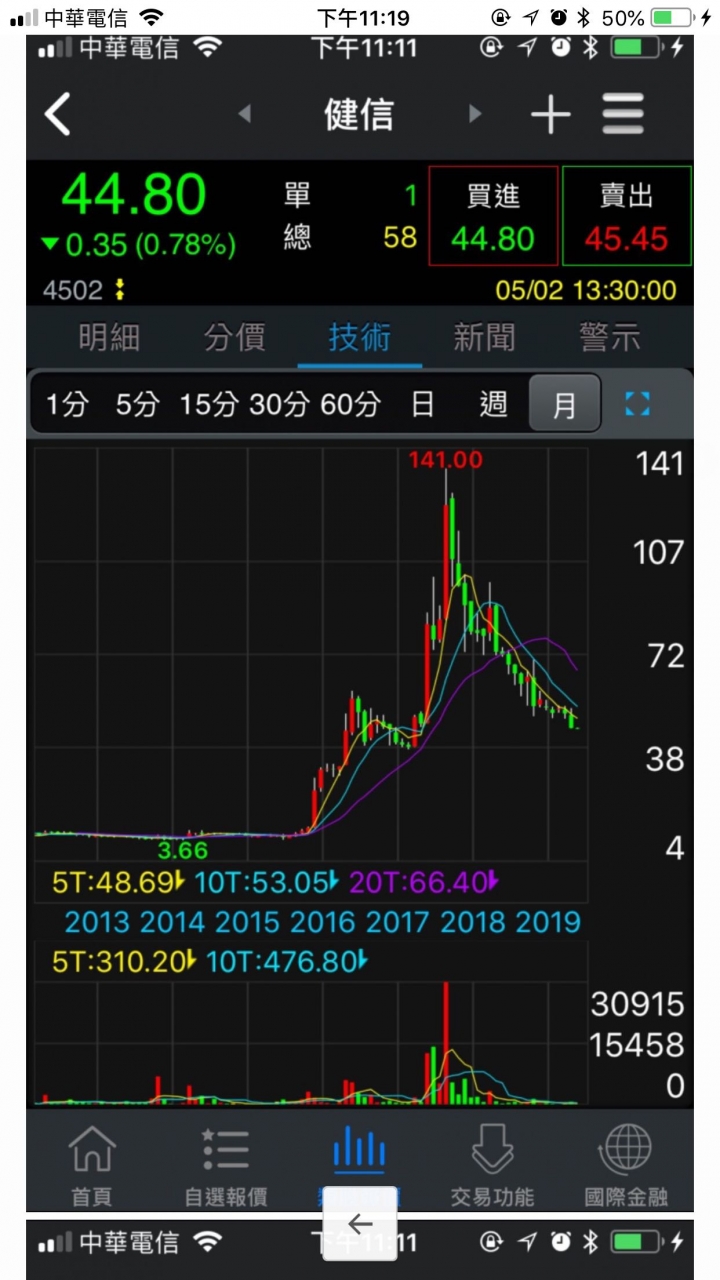Select the 60分 chart interval
The height and width of the screenshot is (1280, 720).
[x=351, y=404]
